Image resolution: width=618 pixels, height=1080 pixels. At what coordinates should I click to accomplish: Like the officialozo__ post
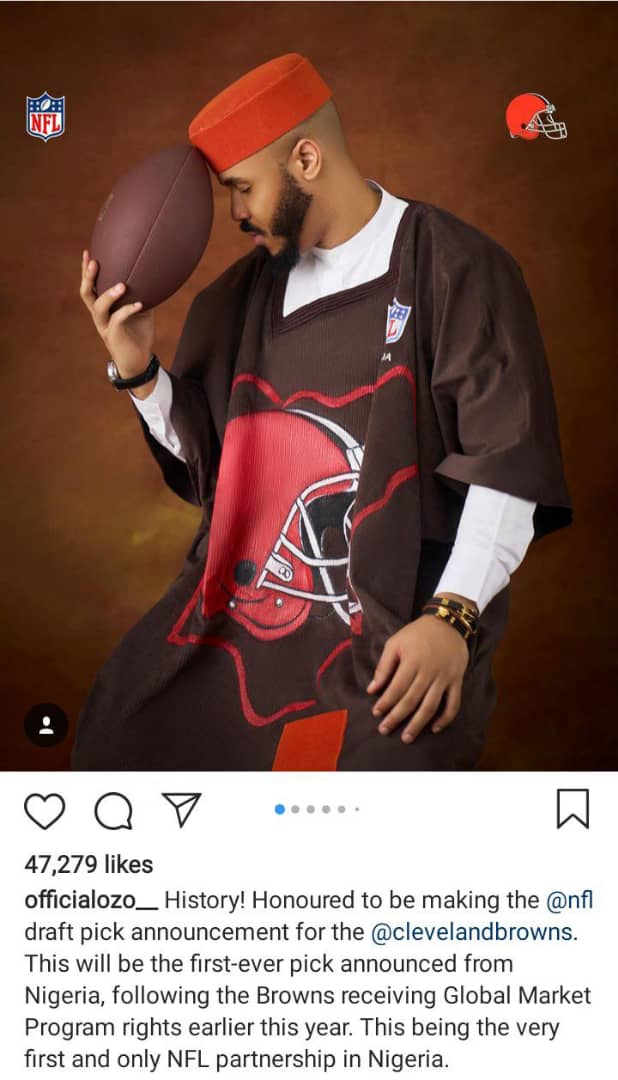43,810
